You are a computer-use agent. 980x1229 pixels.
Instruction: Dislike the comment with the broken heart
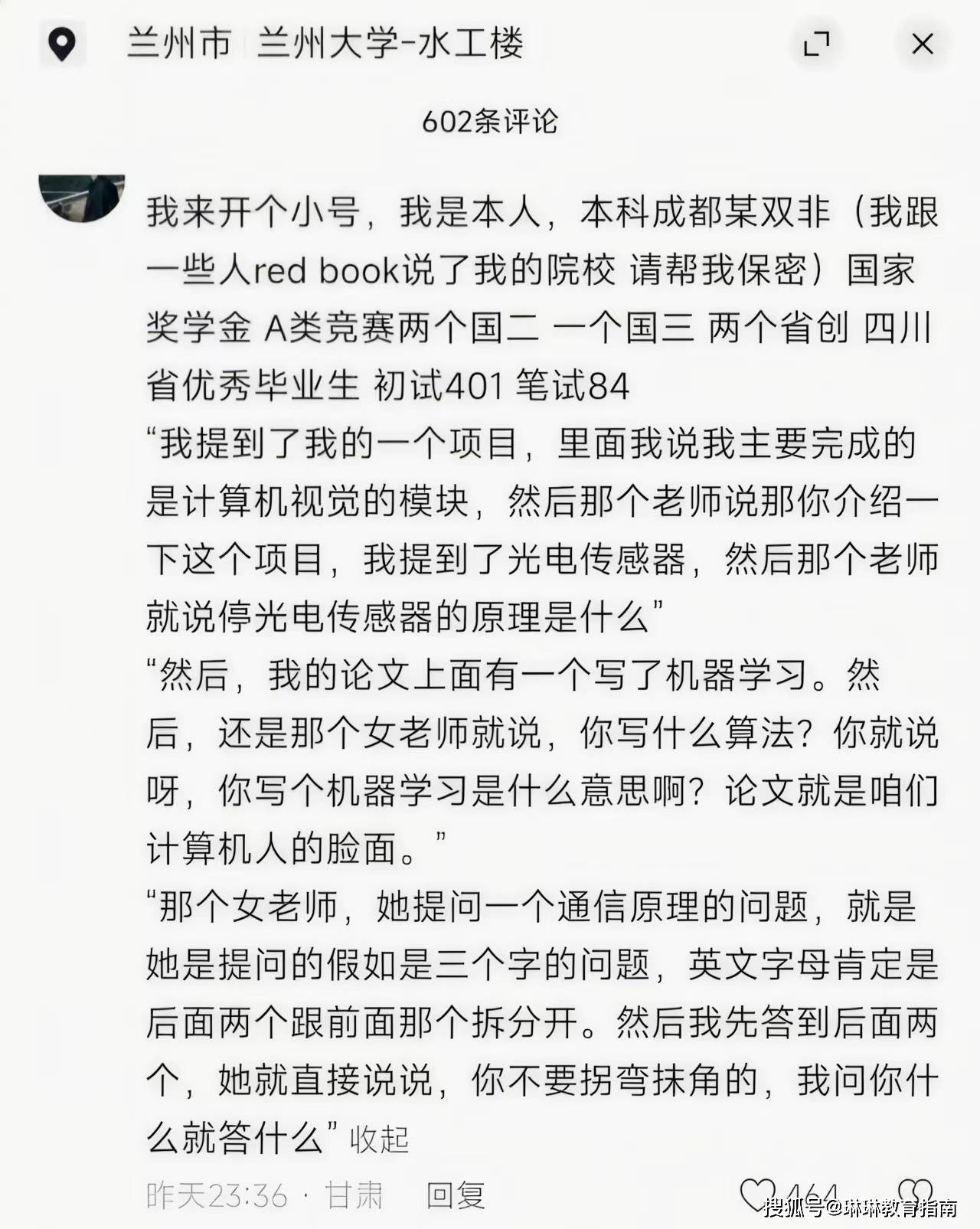914,1191
